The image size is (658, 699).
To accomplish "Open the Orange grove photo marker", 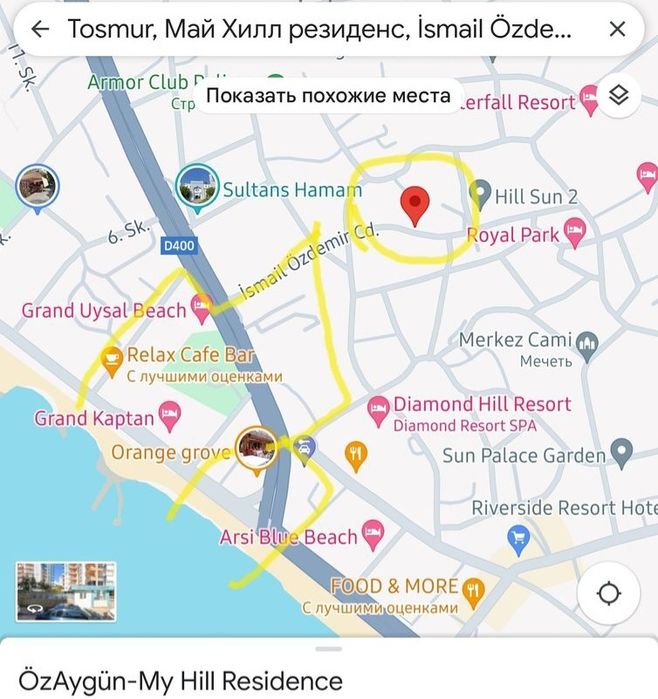I will click(256, 447).
